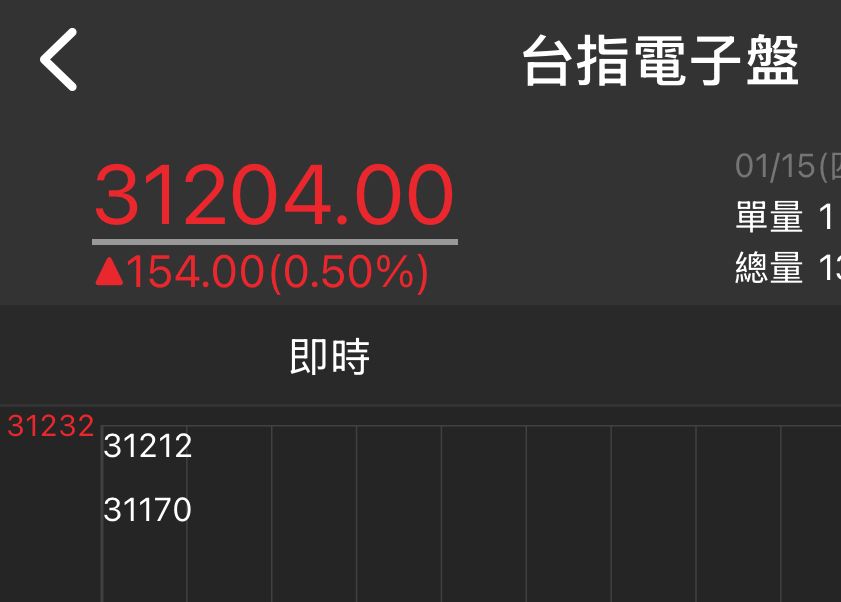
Task: Switch to the 即時 tab
Action: tap(329, 357)
